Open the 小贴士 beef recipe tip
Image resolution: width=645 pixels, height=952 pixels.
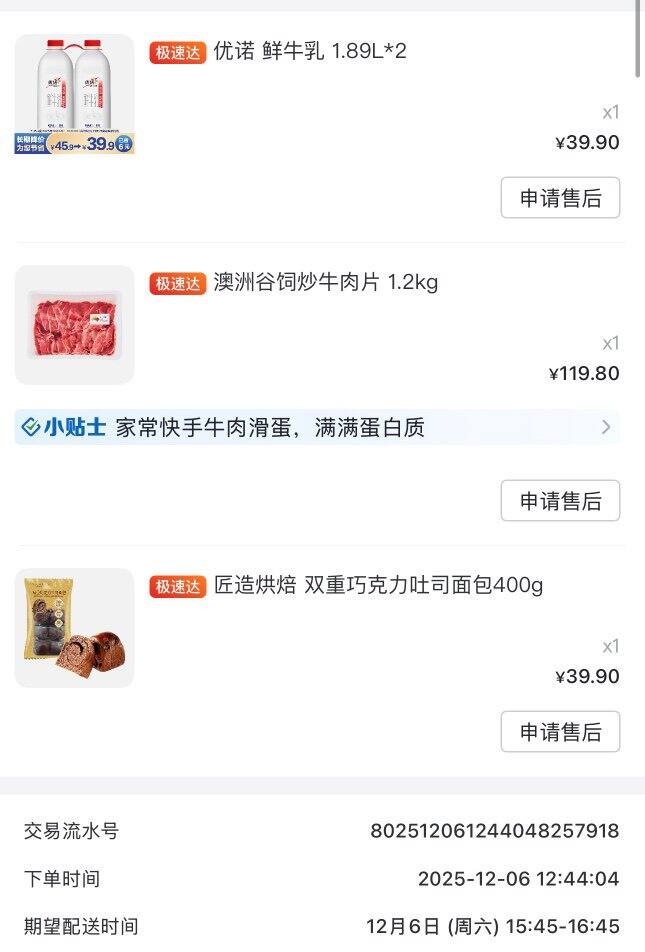pyautogui.click(x=317, y=428)
